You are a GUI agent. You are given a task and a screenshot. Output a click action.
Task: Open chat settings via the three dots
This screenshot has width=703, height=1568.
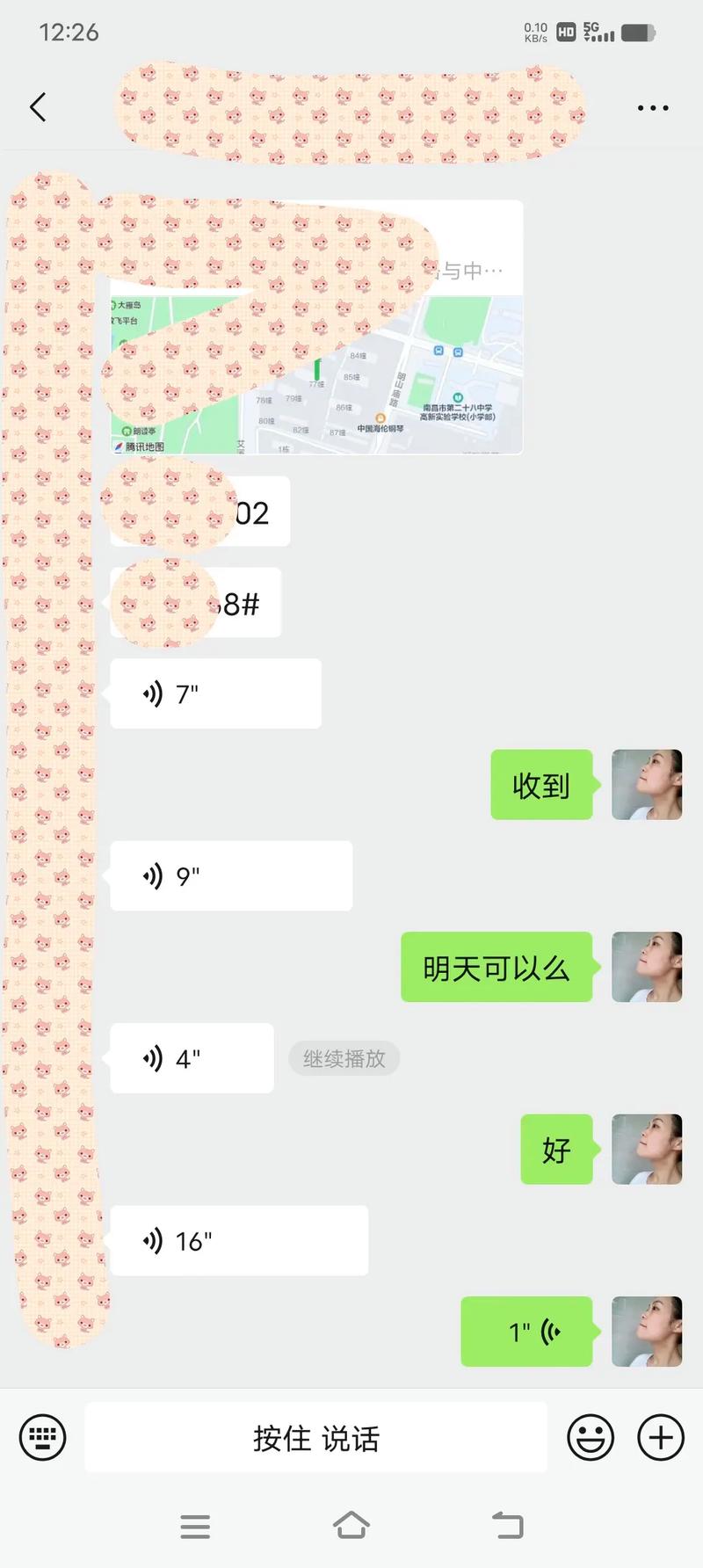pyautogui.click(x=652, y=106)
